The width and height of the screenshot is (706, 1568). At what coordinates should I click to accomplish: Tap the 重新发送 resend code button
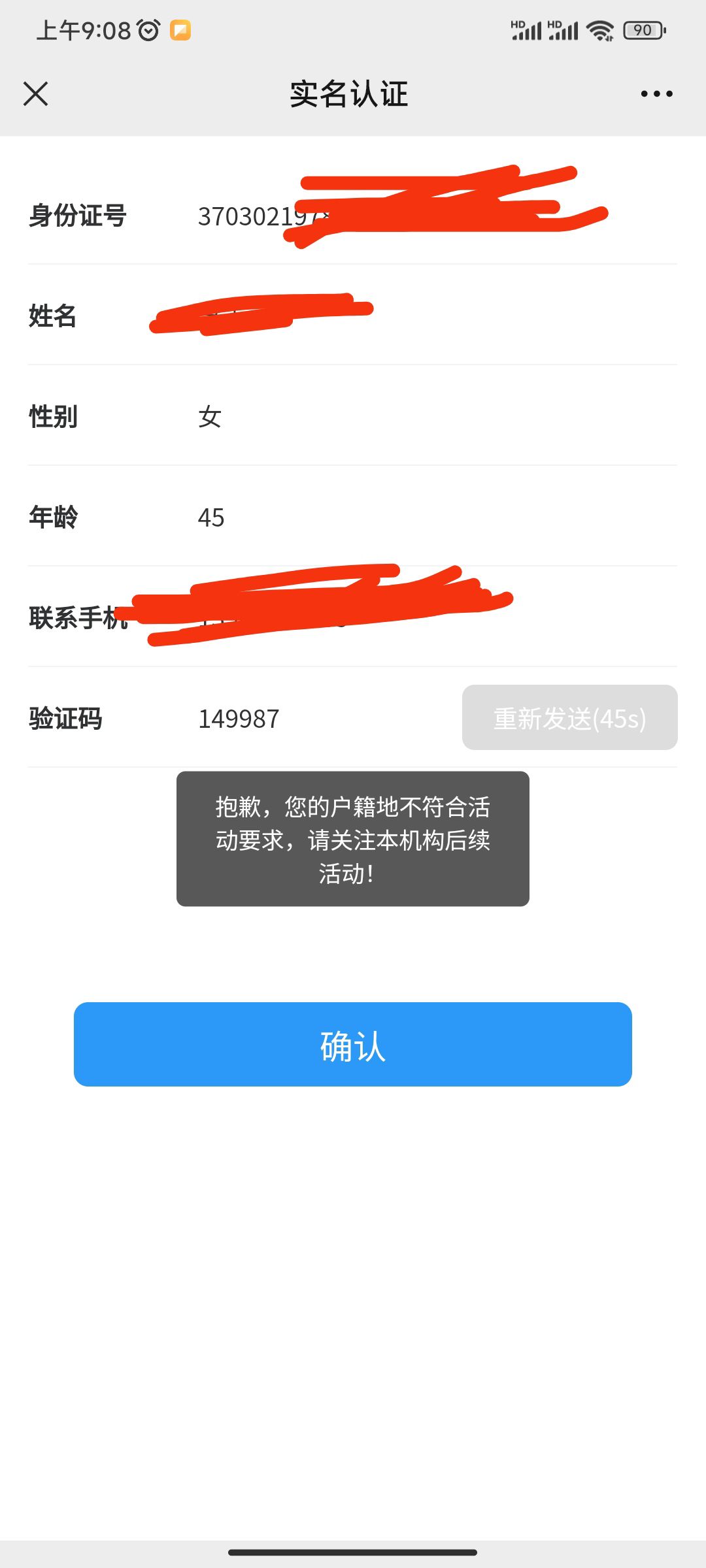[x=569, y=718]
